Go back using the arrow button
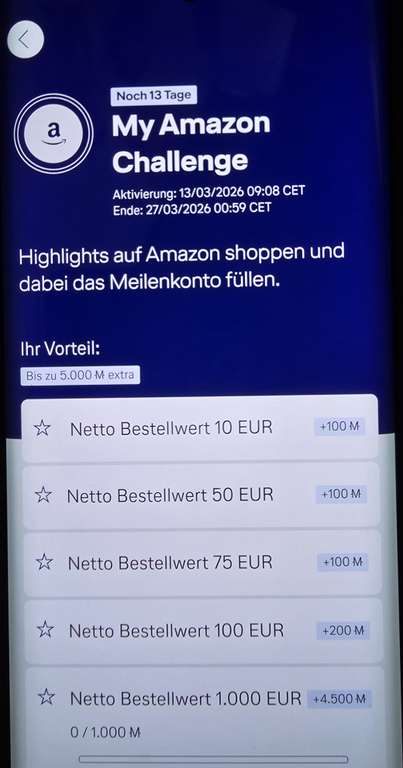The image size is (403, 768). tap(25, 40)
